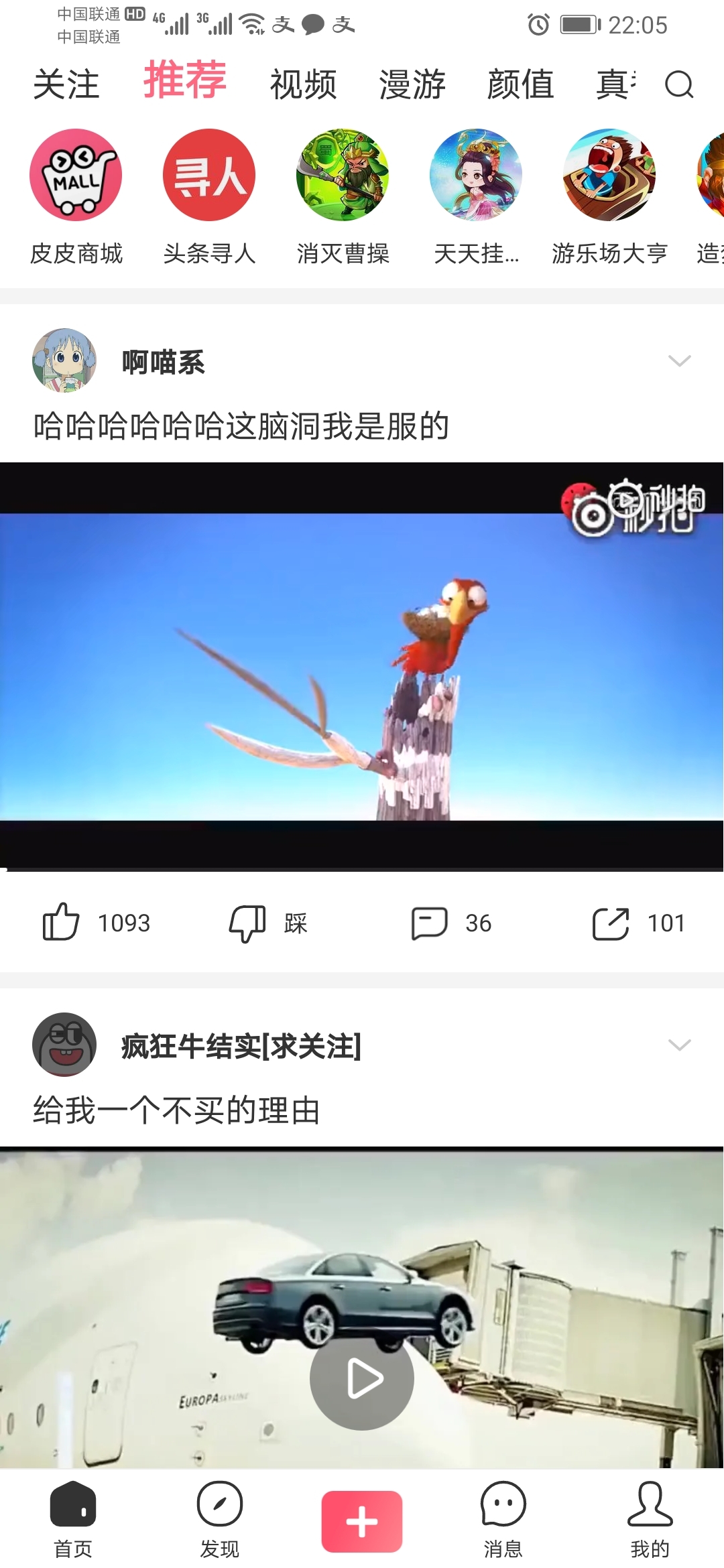Like 啊喵系's post

[x=62, y=923]
